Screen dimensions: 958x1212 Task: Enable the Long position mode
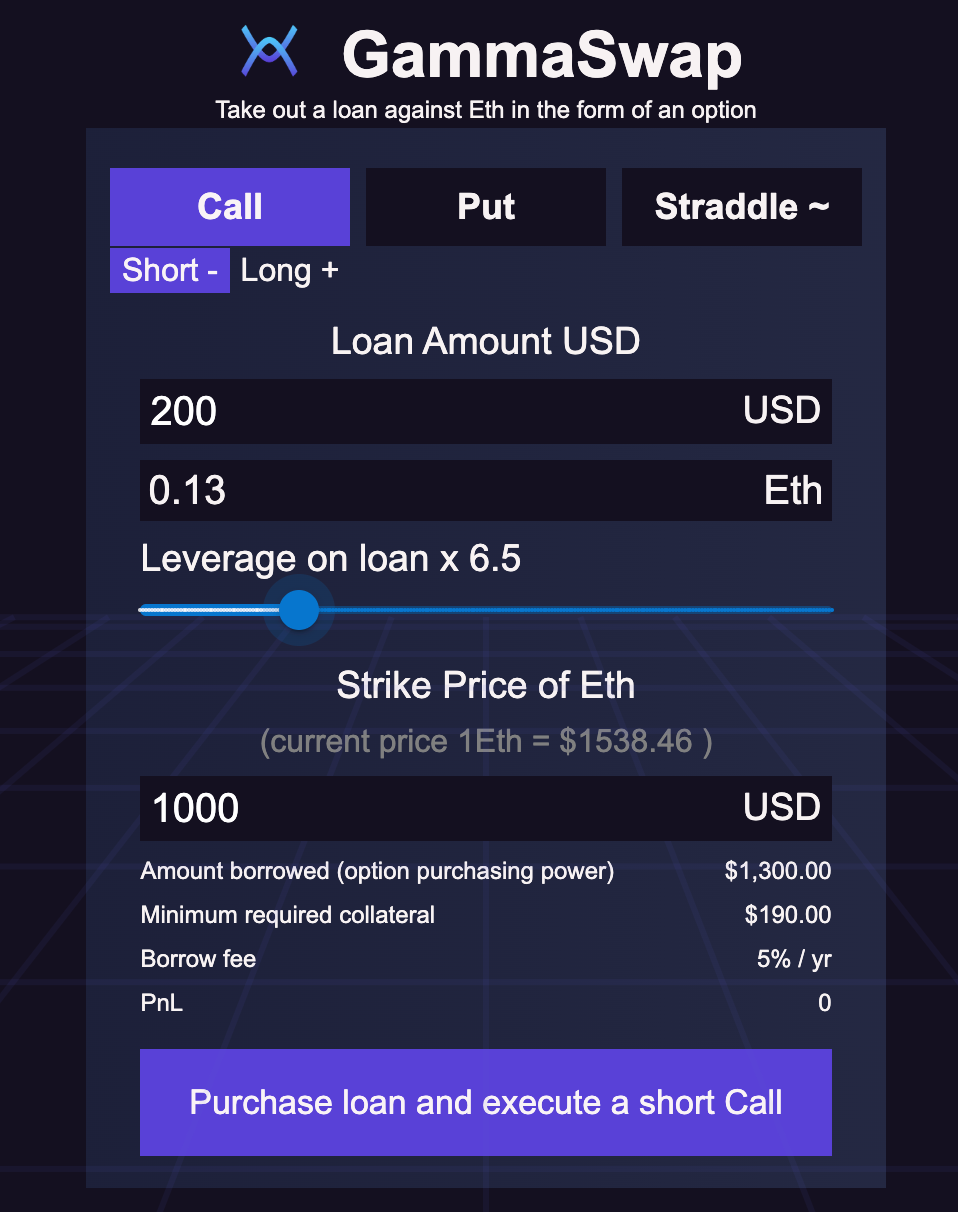click(x=288, y=270)
